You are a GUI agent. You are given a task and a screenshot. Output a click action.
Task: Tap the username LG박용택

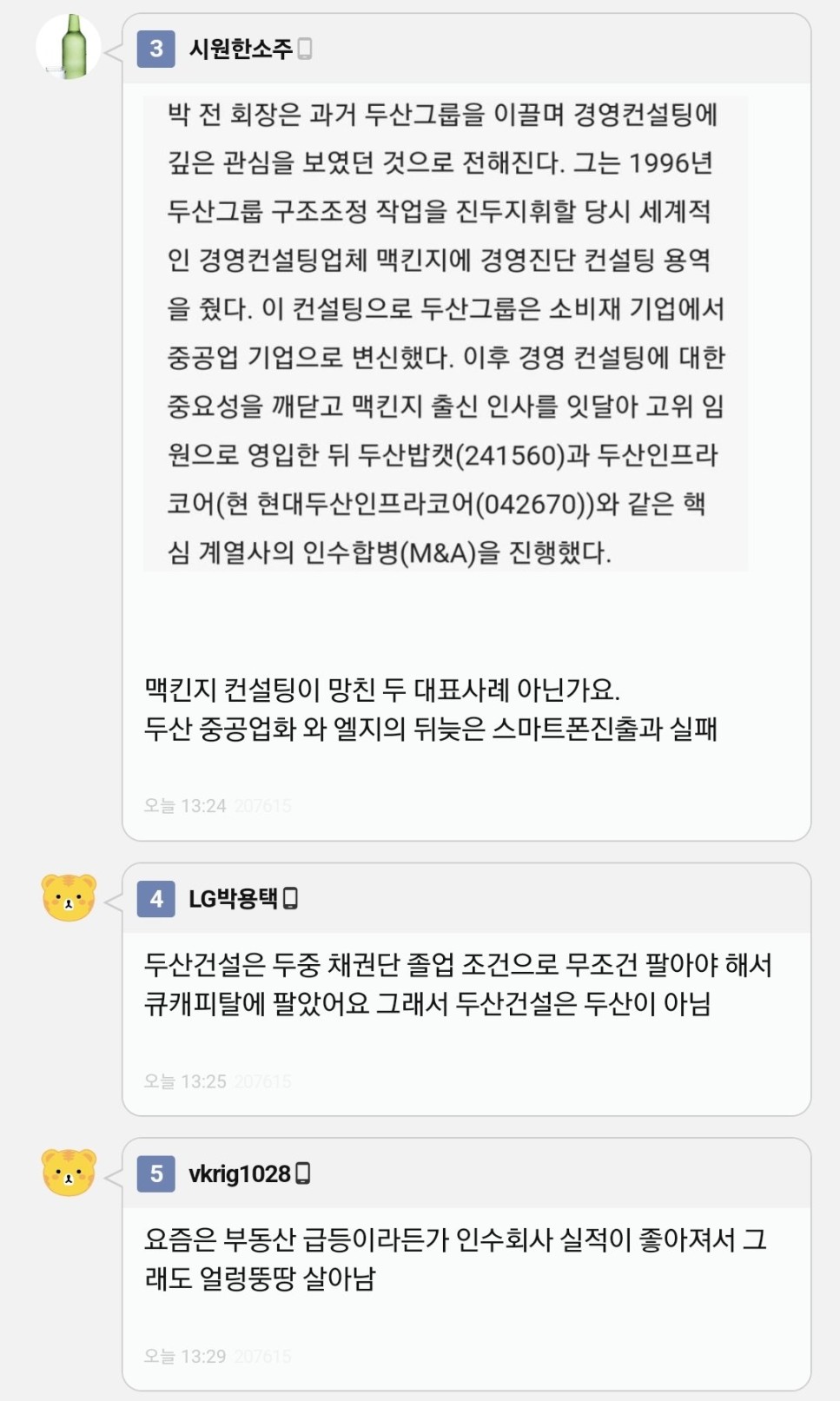pos(233,899)
